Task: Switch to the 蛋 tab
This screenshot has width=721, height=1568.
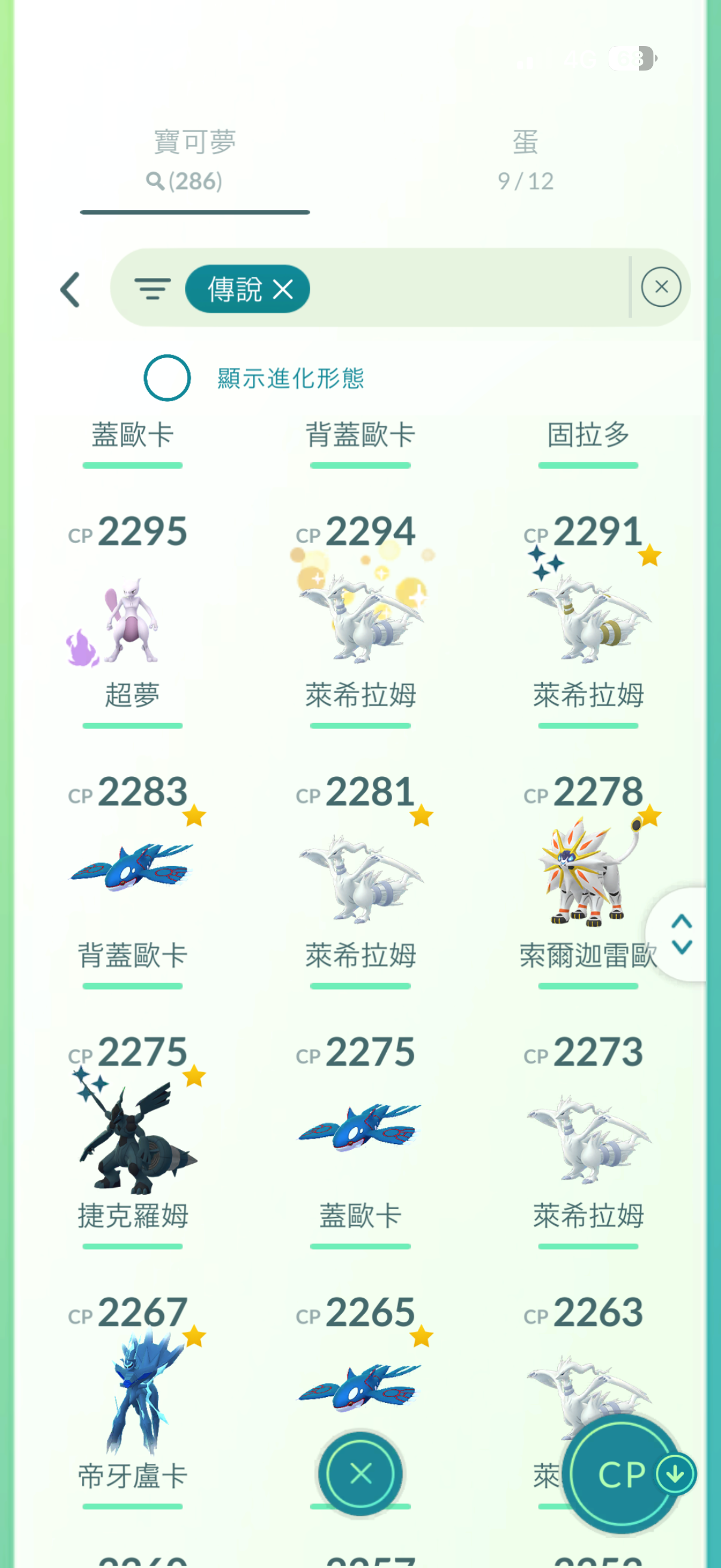Action: pyautogui.click(x=525, y=160)
